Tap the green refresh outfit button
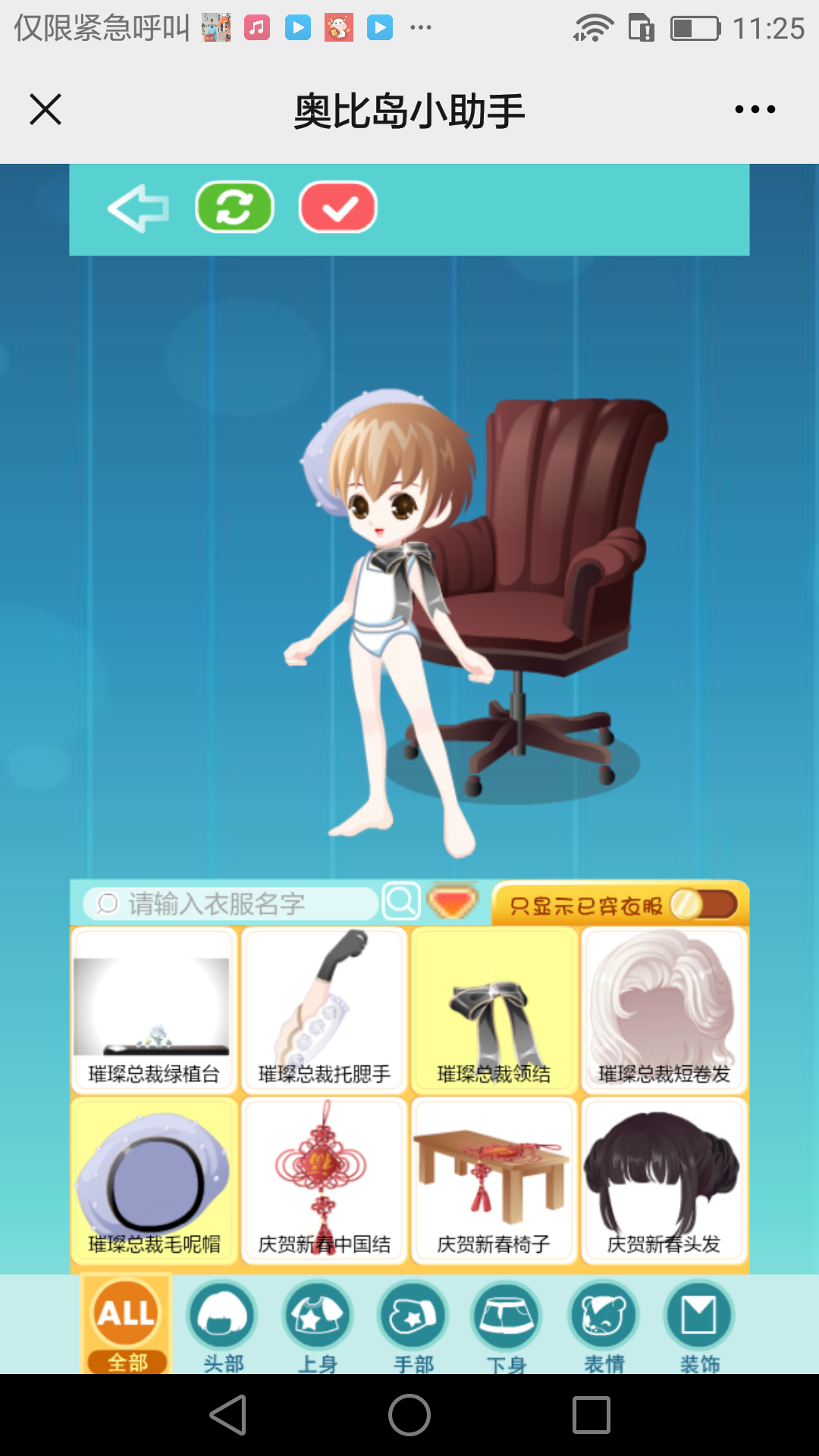819x1456 pixels. (234, 207)
